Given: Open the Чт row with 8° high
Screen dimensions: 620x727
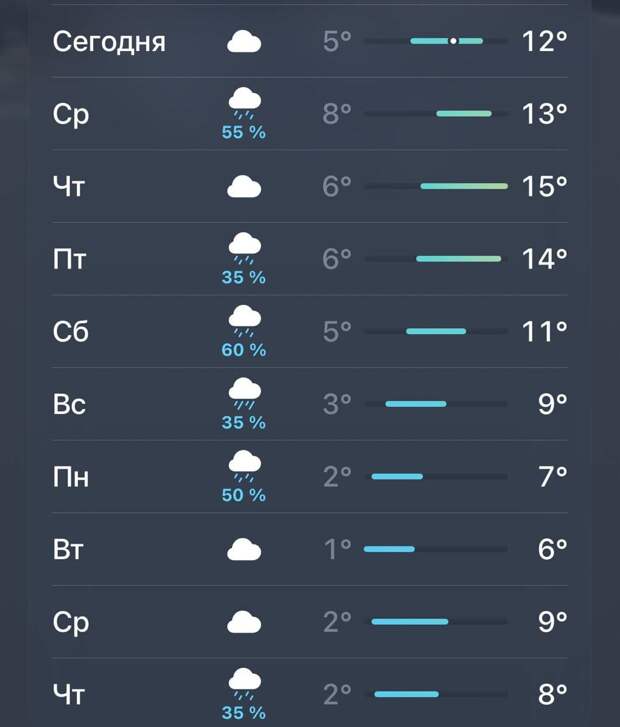Looking at the screenshot, I should pyautogui.click(x=310, y=693).
